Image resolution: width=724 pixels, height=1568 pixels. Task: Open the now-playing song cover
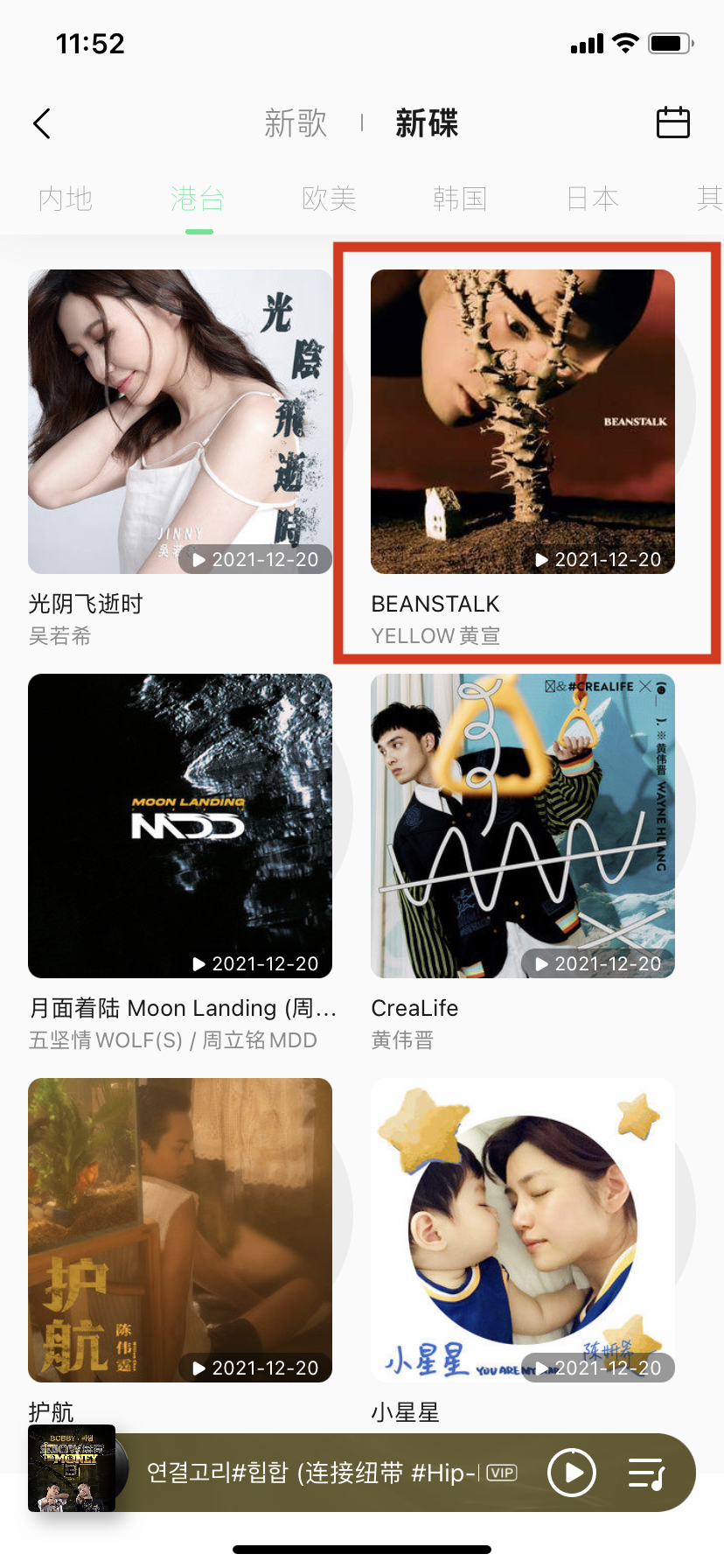point(72,1468)
